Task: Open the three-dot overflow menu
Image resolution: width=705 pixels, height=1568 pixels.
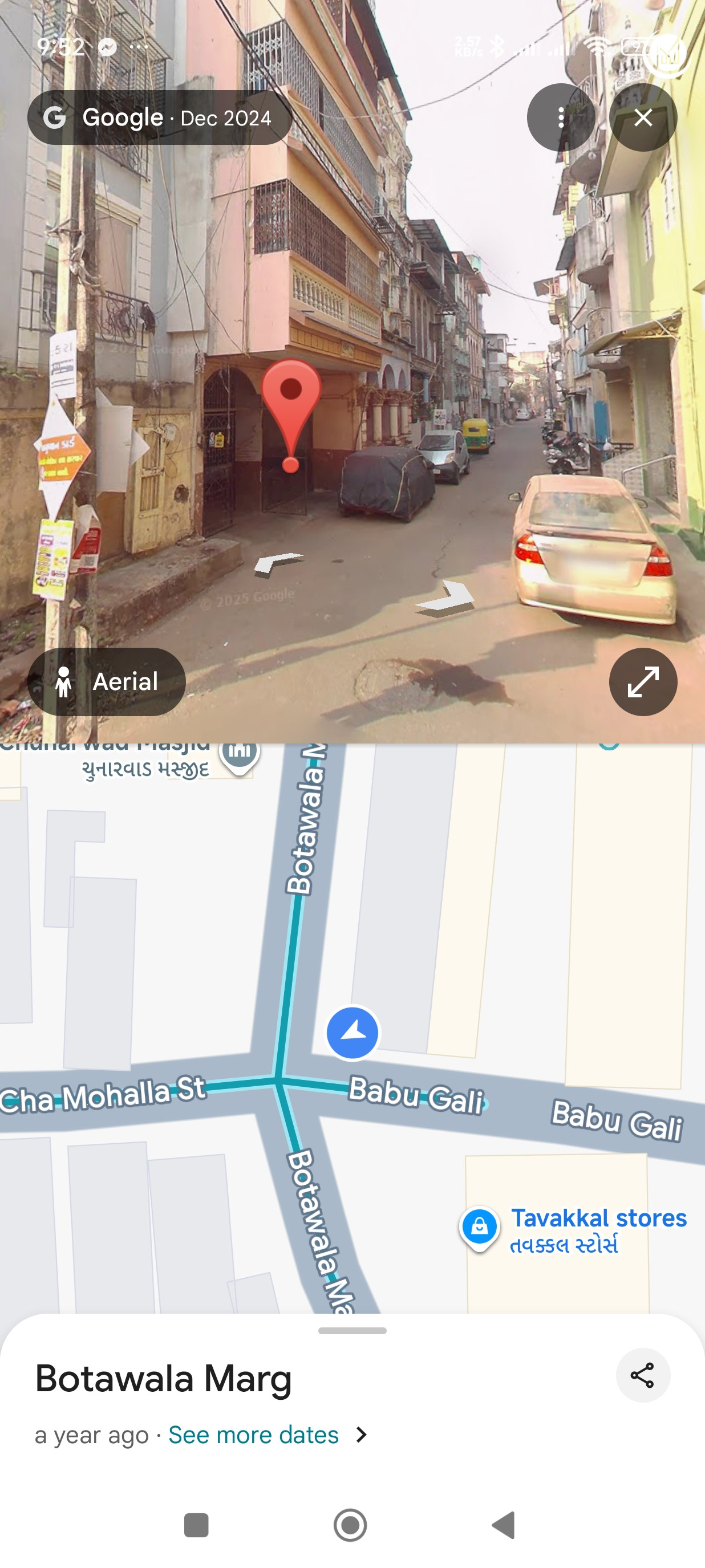Action: (x=560, y=117)
